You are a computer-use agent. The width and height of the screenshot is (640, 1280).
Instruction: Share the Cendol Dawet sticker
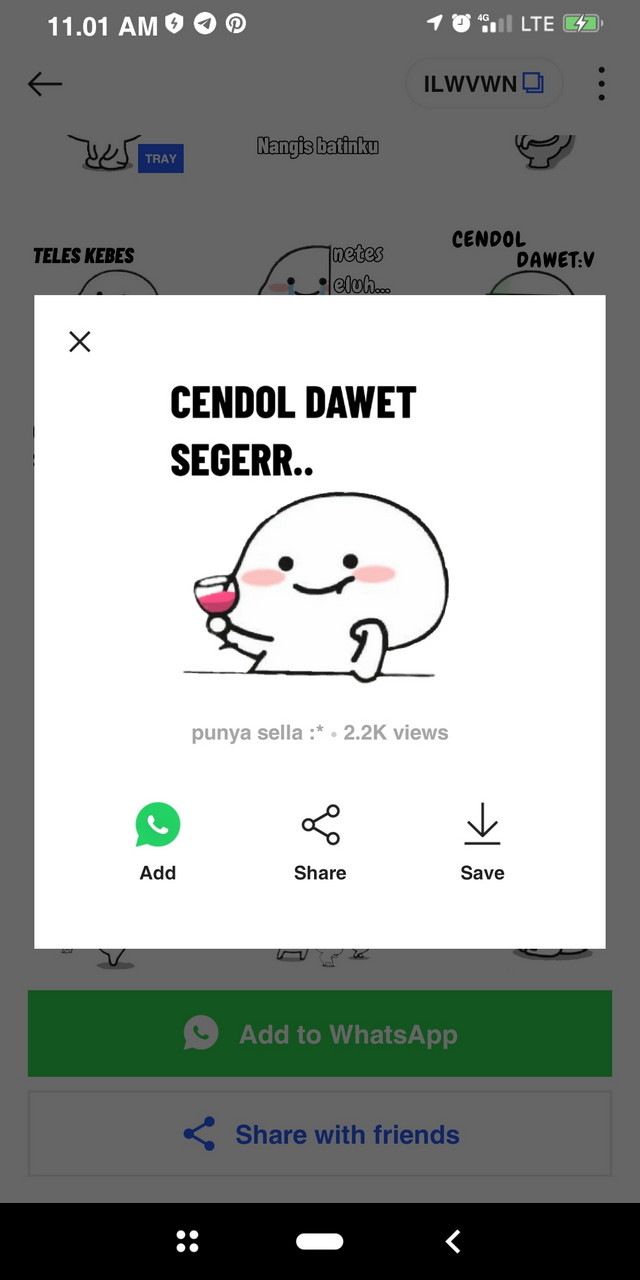click(320, 842)
